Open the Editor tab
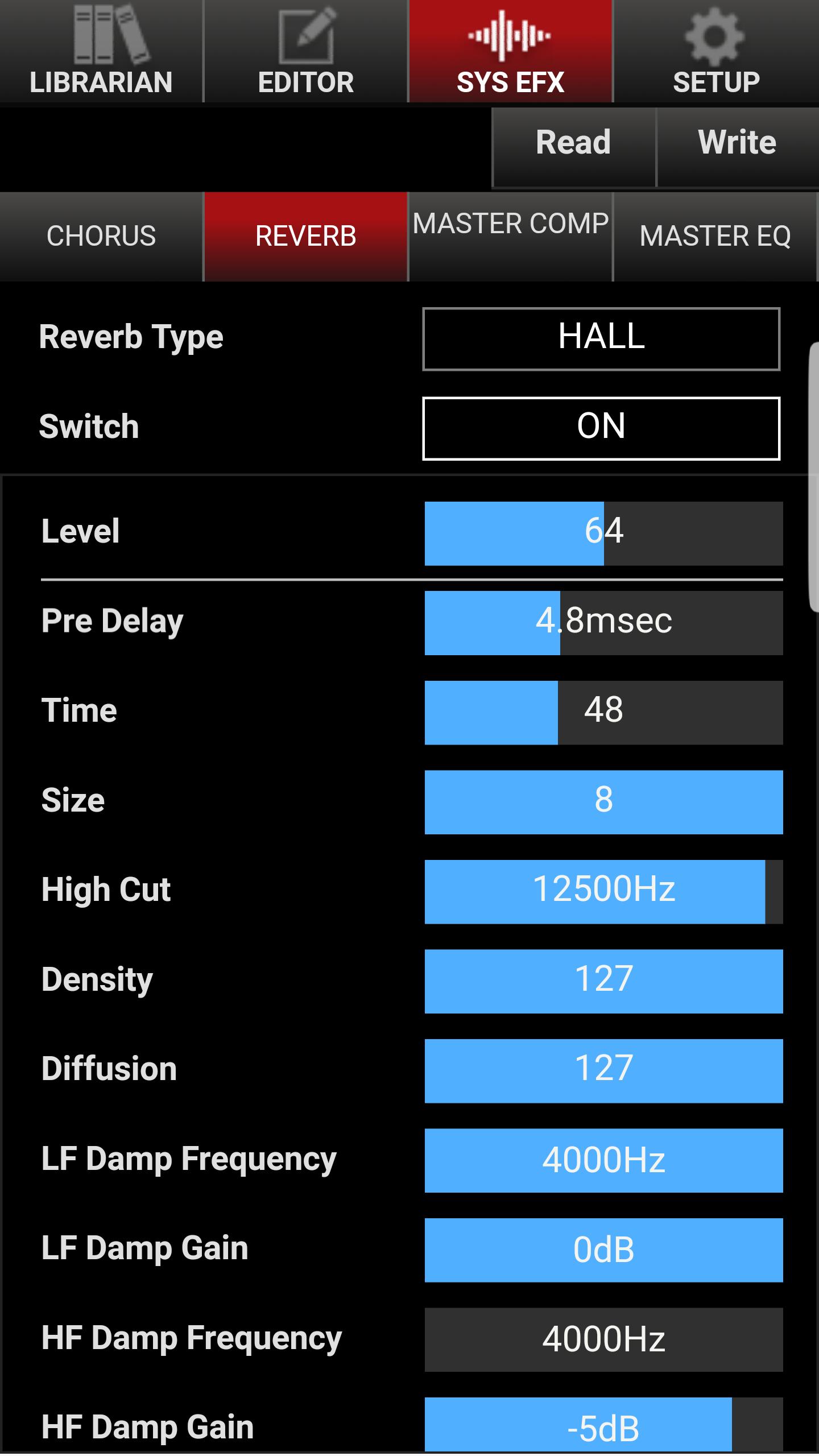 (306, 51)
